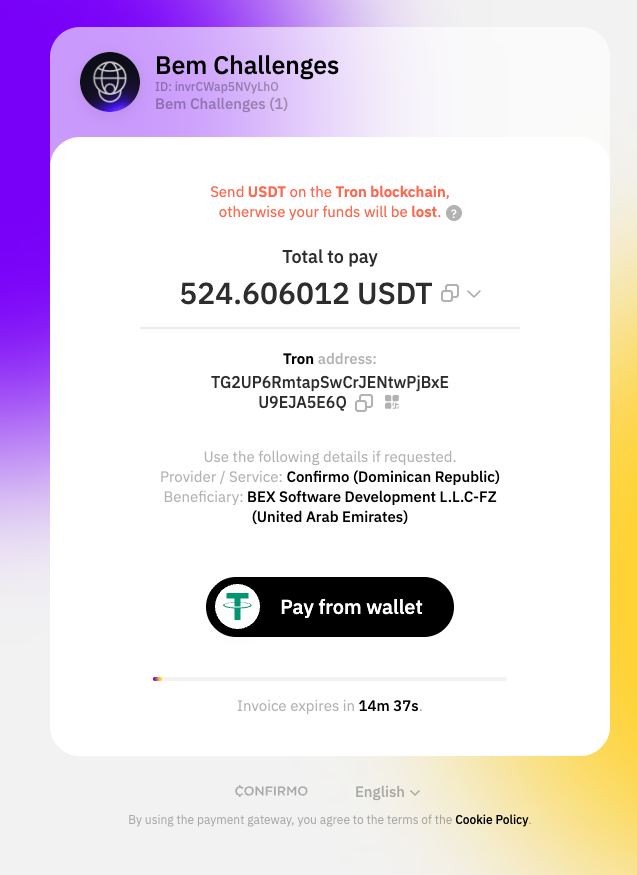Expand the currency amount dropdown chevron
Image resolution: width=637 pixels, height=875 pixels.
click(475, 294)
